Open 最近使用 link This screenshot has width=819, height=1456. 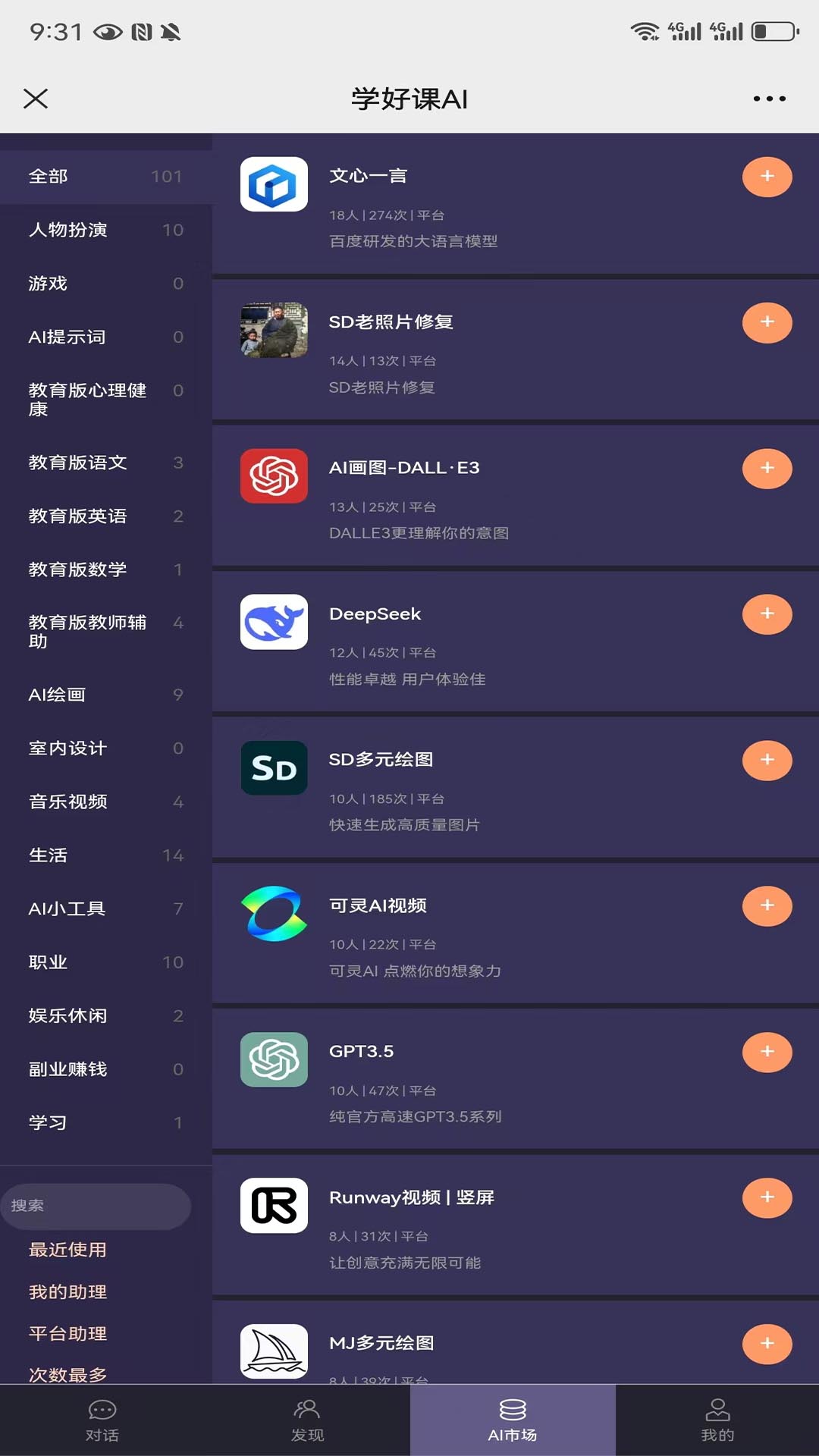click(x=67, y=1250)
